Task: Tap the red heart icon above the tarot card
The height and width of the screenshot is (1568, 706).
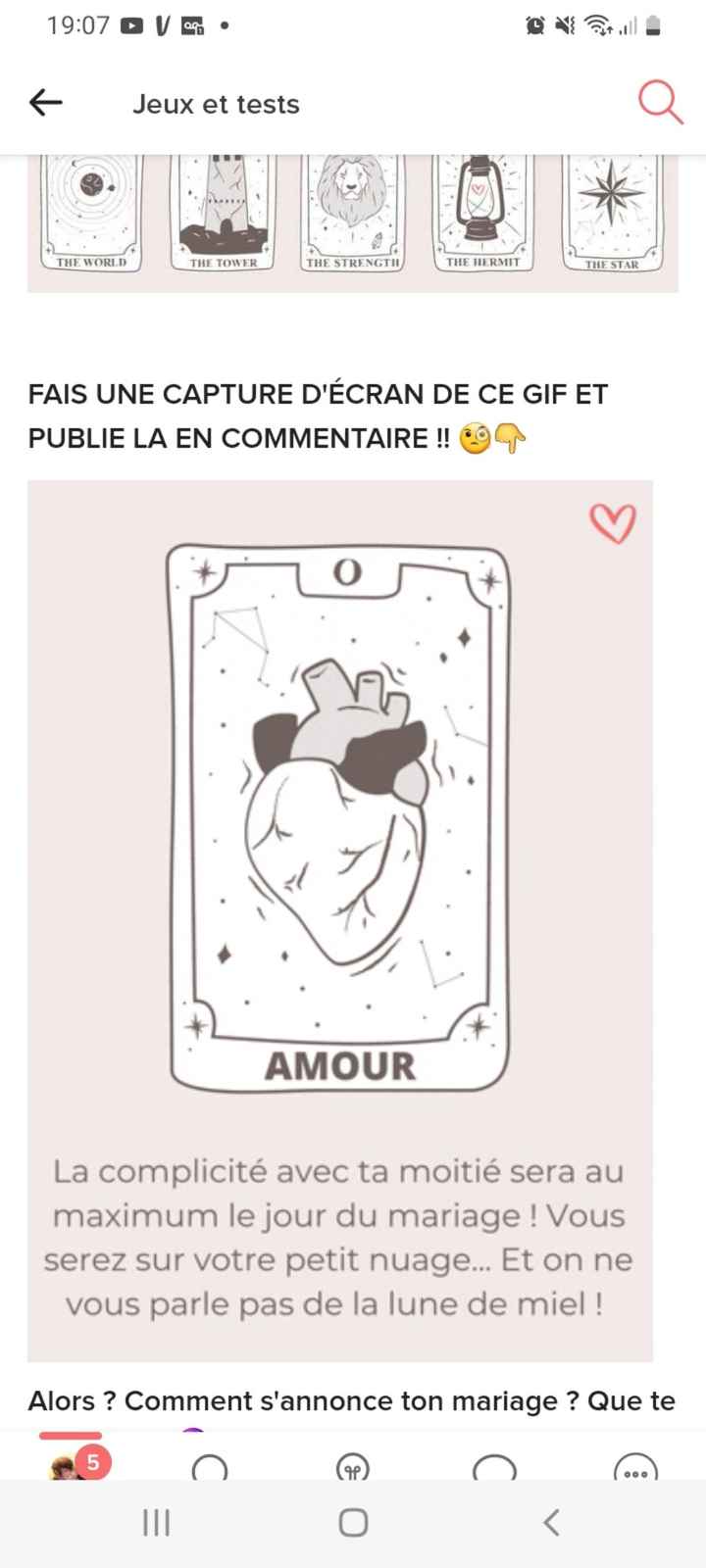Action: [615, 520]
